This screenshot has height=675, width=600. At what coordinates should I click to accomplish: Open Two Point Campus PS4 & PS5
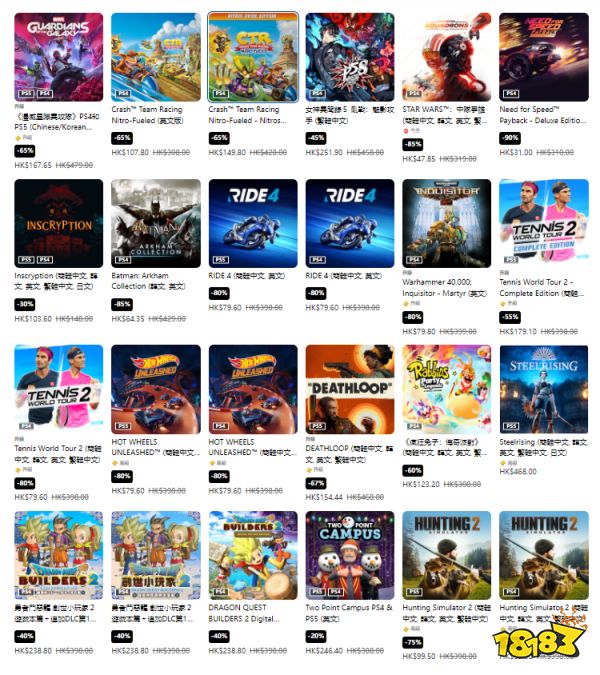pyautogui.click(x=350, y=555)
